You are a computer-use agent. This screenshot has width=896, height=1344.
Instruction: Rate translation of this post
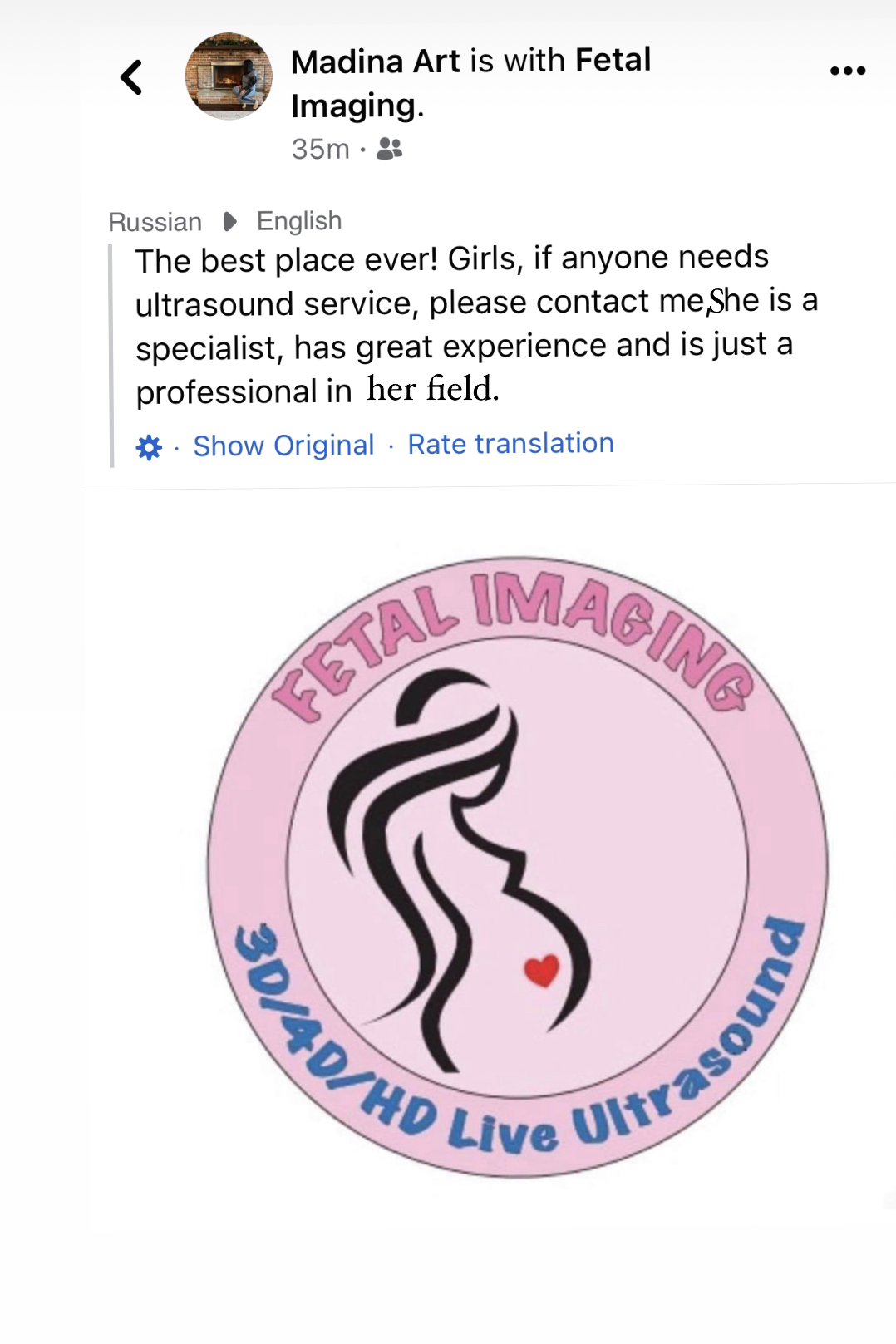point(510,444)
